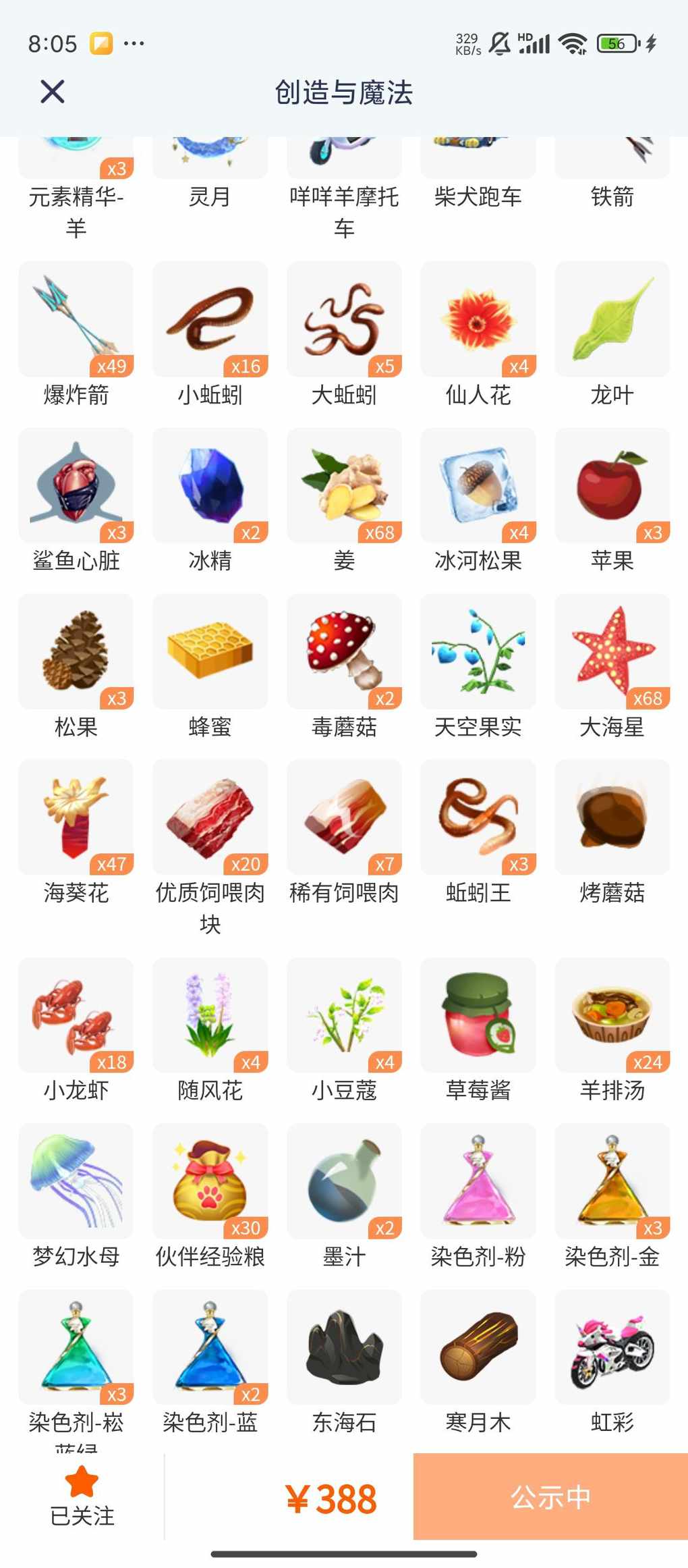Tap the 公示中 button
This screenshot has height=1568, width=688.
point(550,1496)
